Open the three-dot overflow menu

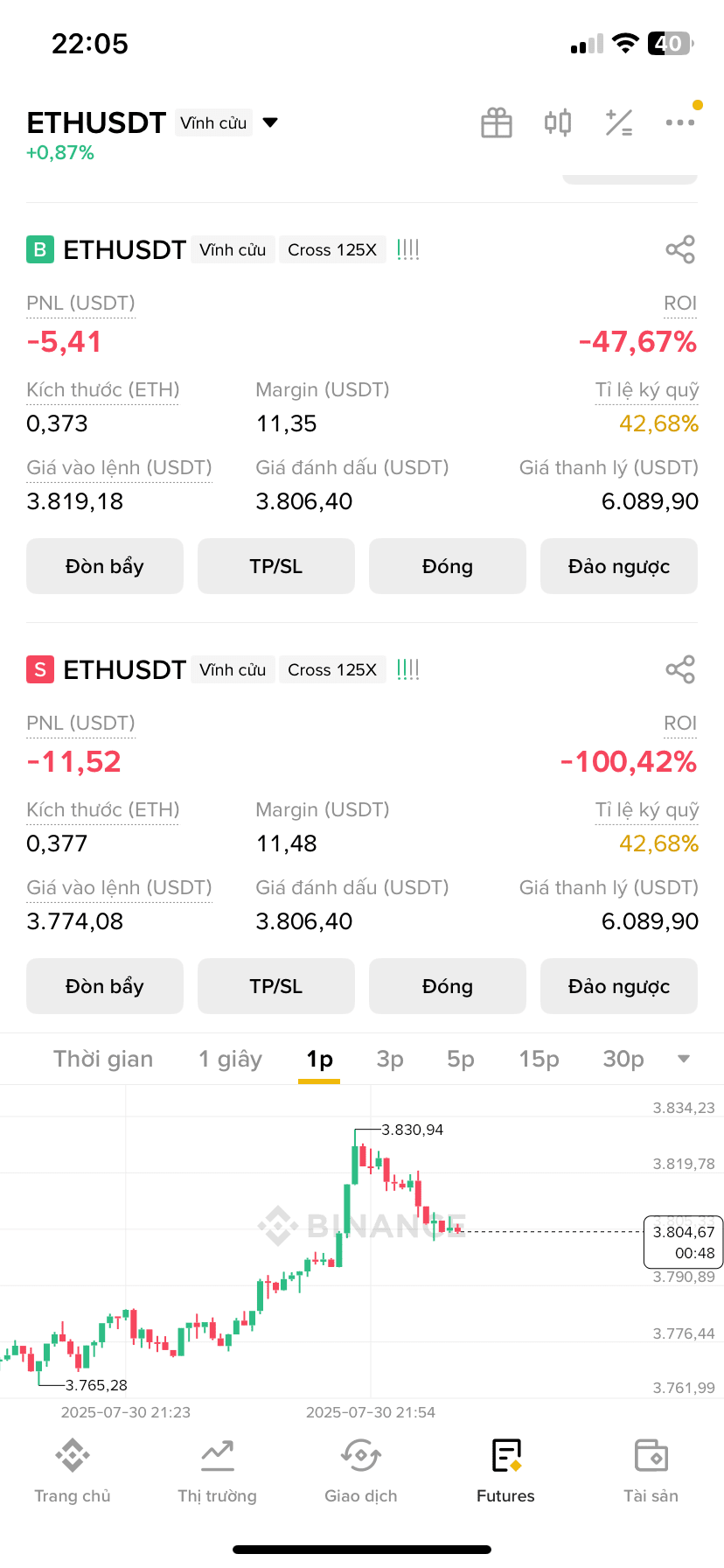point(680,122)
